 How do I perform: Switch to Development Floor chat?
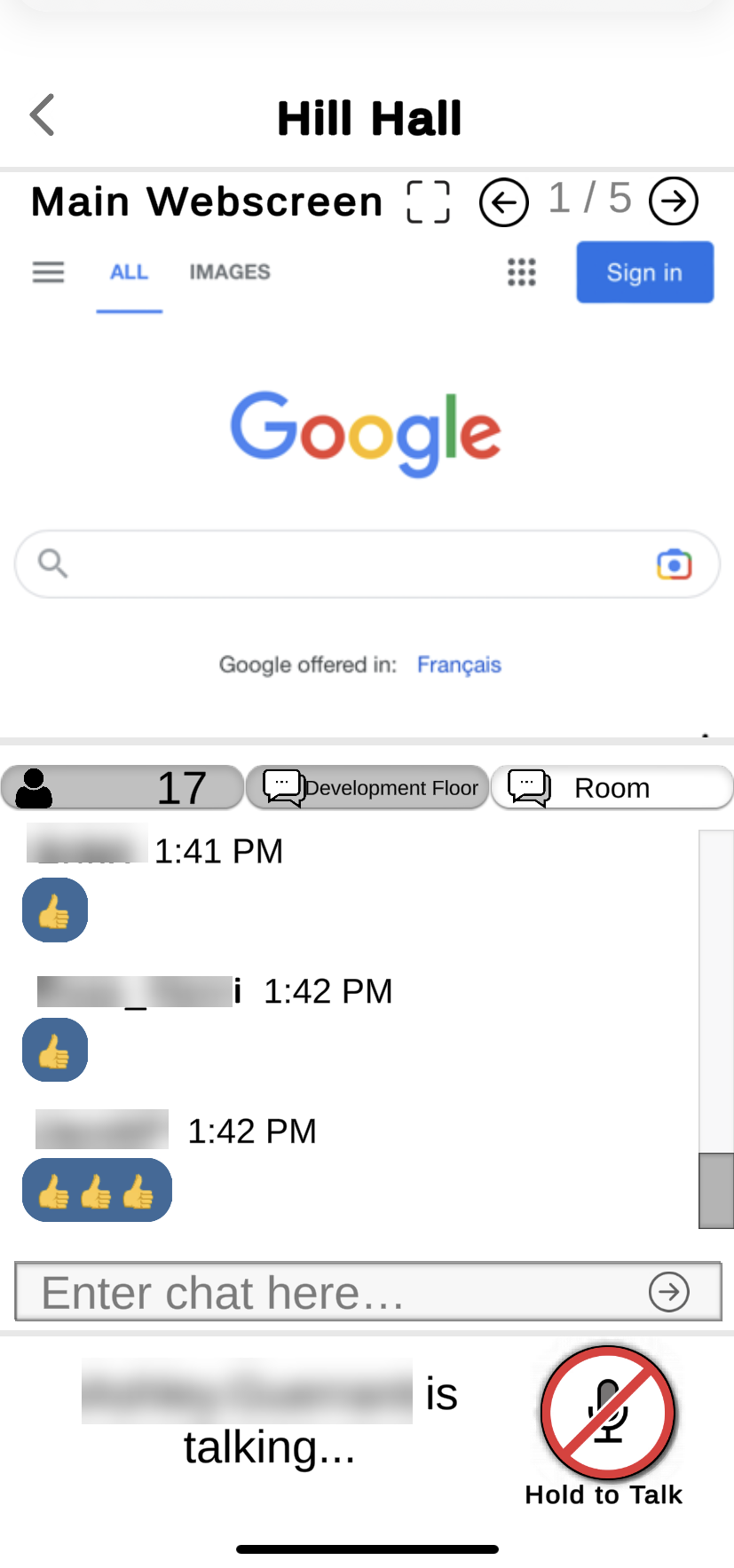tap(367, 787)
